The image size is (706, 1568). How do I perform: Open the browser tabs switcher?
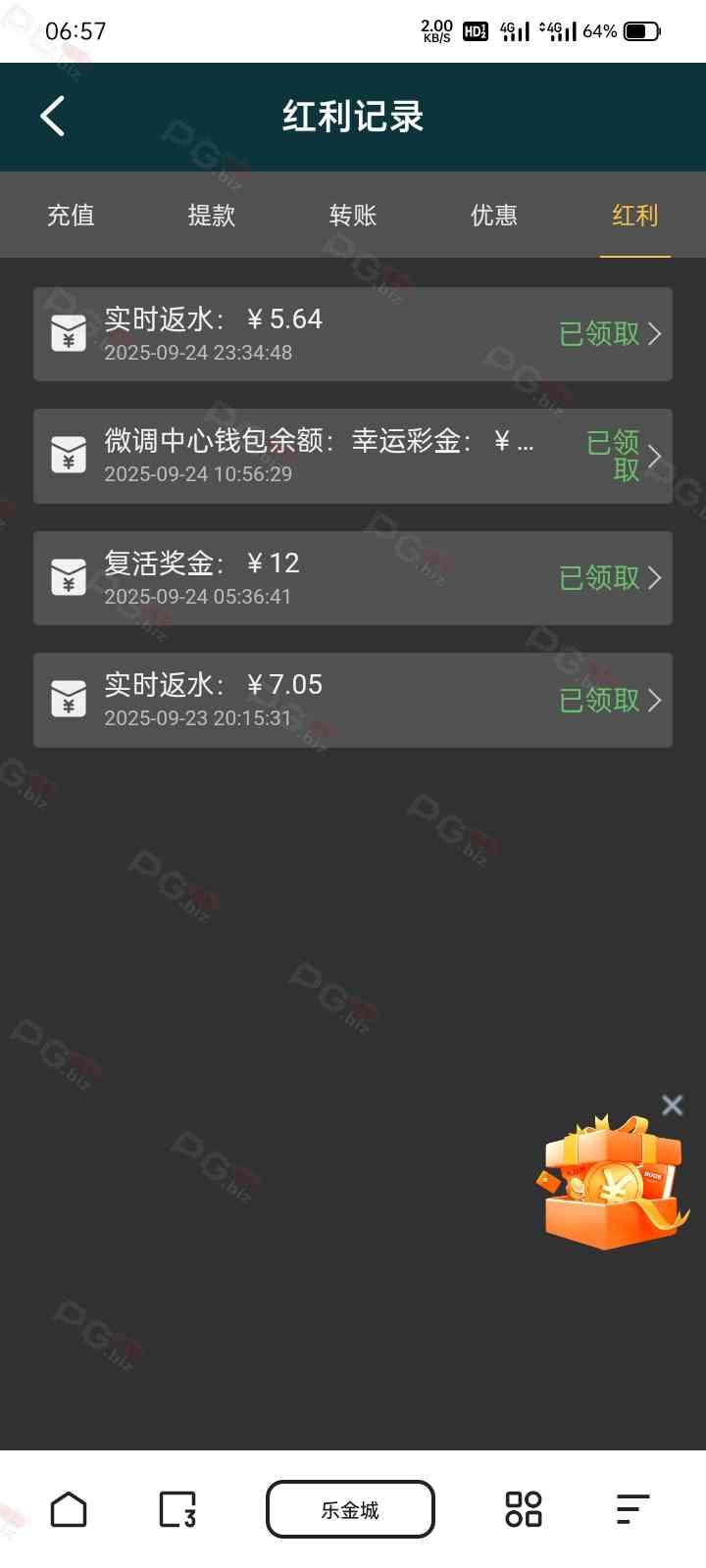tap(177, 1509)
